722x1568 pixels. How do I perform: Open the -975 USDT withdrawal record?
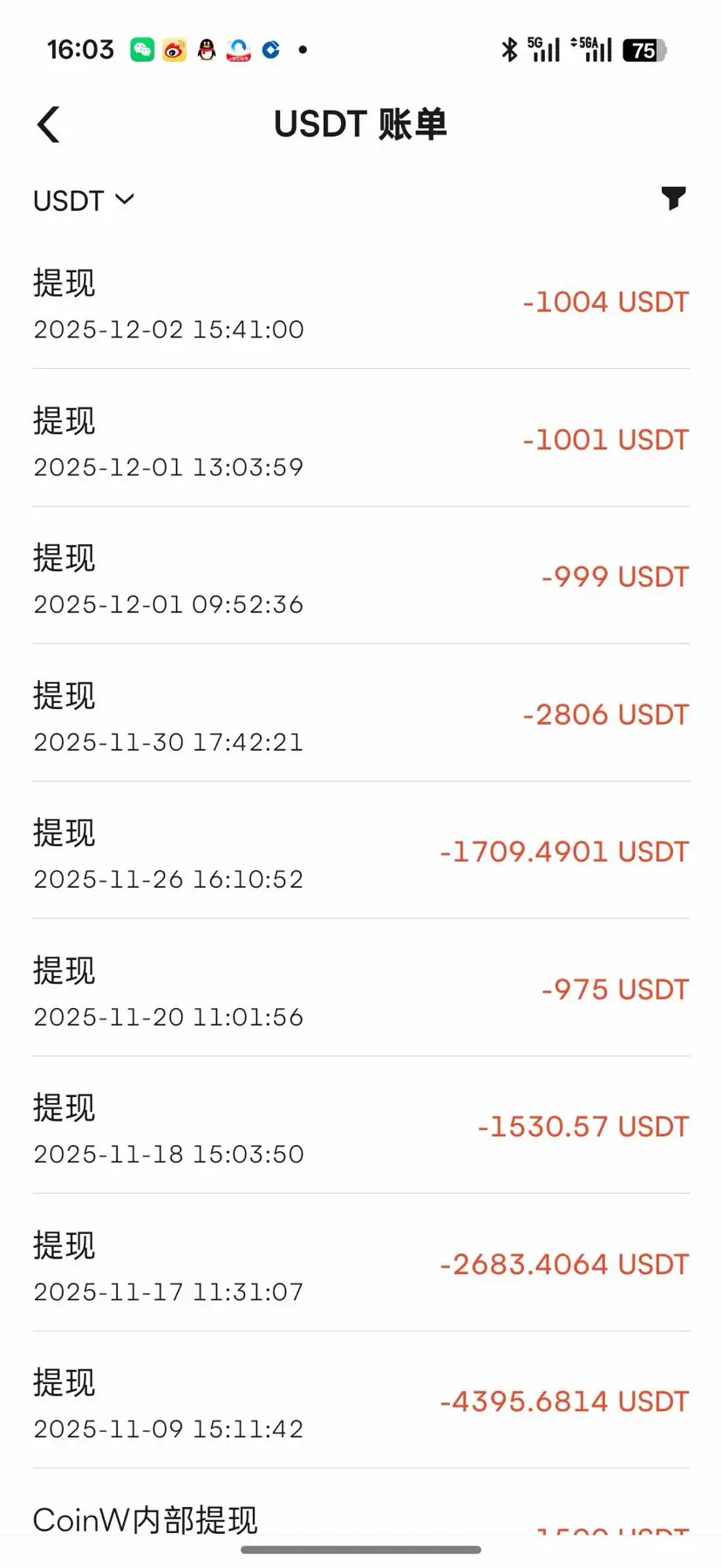pyautogui.click(x=361, y=990)
